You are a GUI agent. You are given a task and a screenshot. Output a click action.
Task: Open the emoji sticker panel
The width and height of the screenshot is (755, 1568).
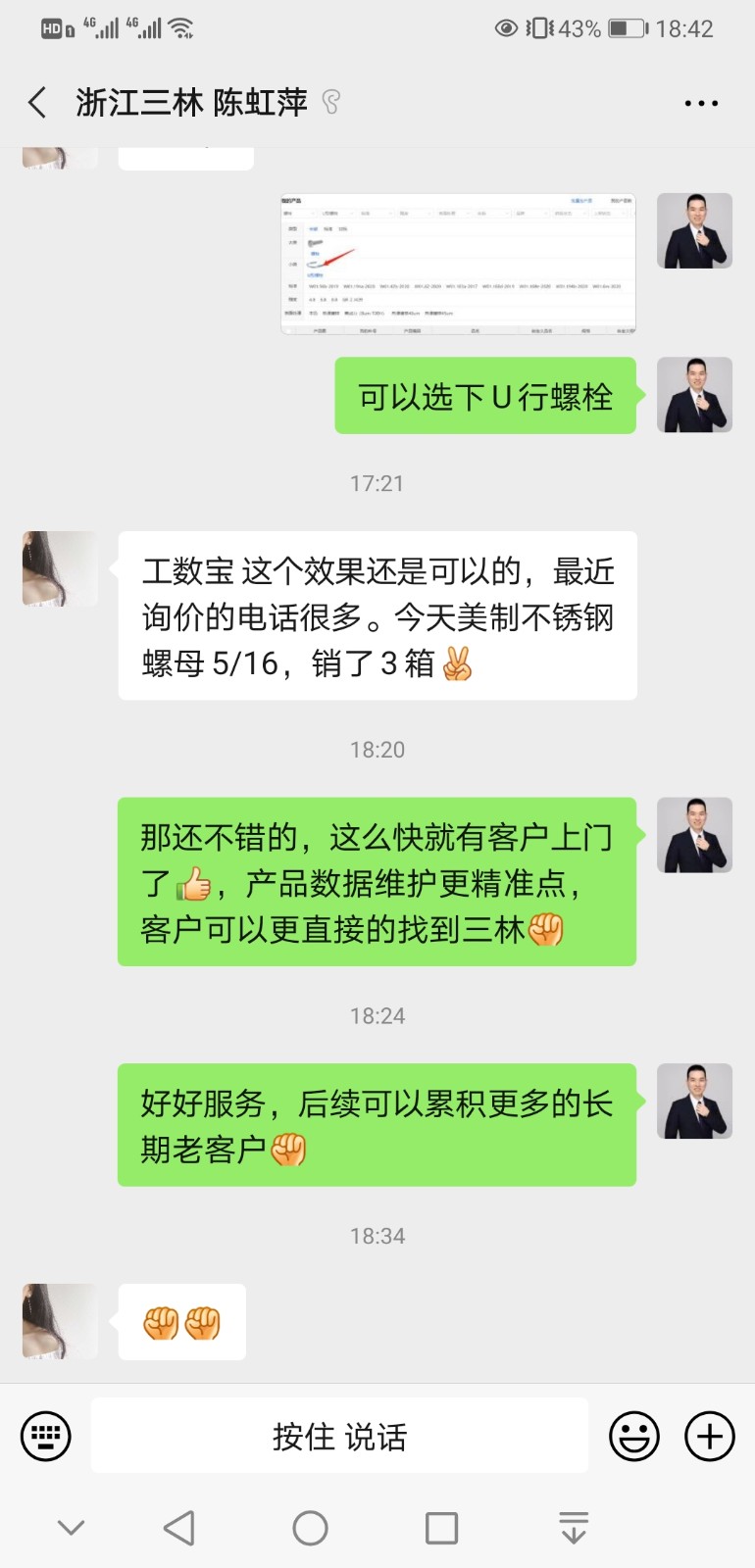634,1437
